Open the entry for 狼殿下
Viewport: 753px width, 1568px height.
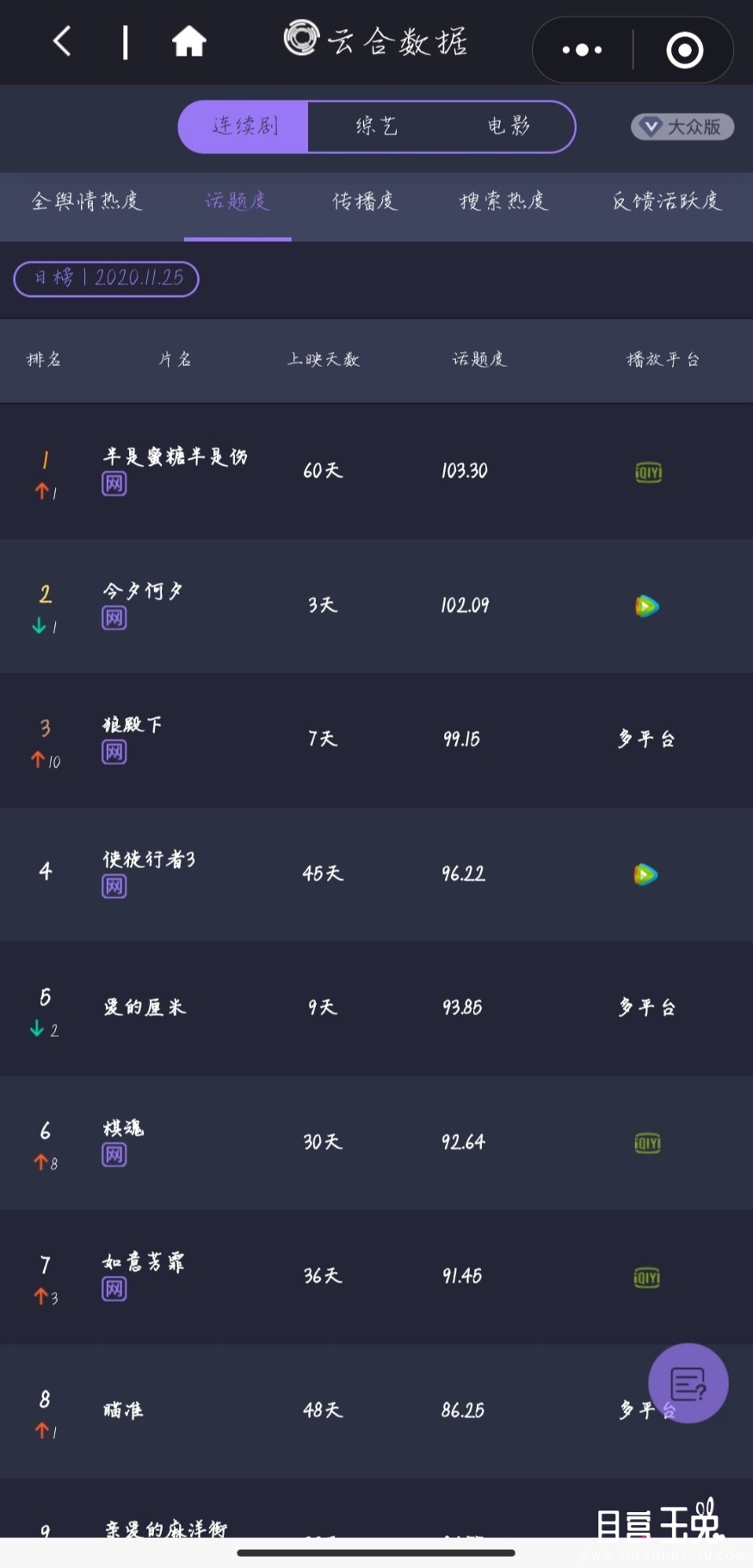pyautogui.click(x=376, y=740)
